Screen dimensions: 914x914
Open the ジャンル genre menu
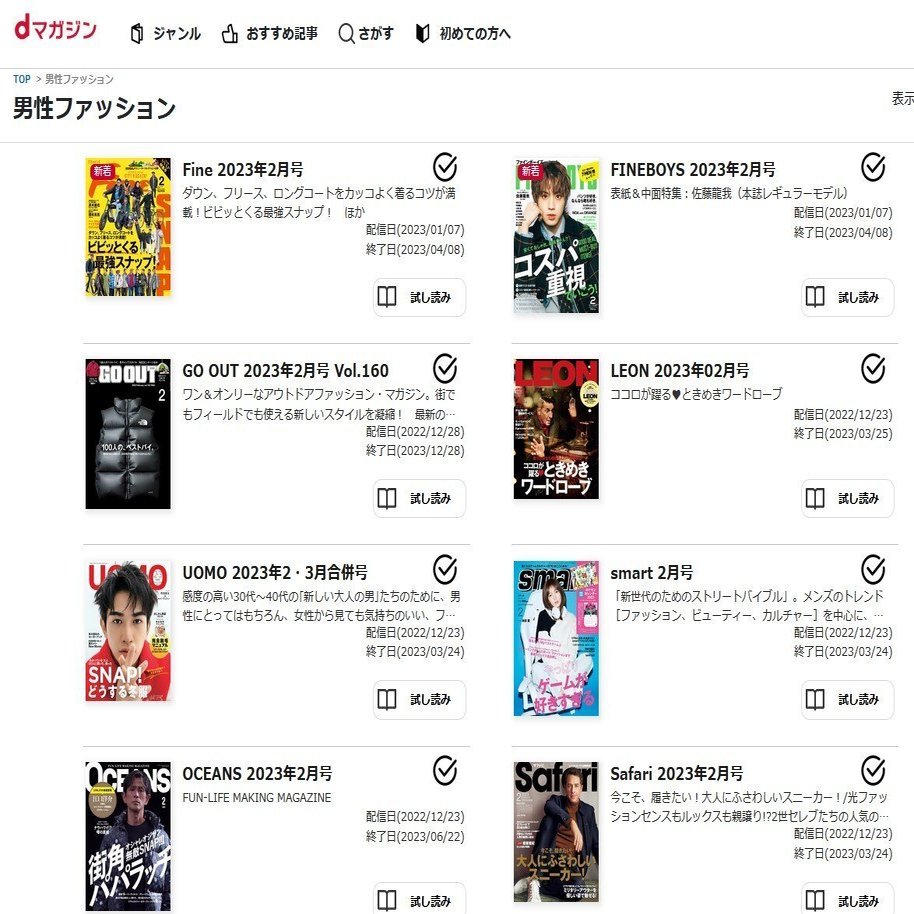(165, 34)
